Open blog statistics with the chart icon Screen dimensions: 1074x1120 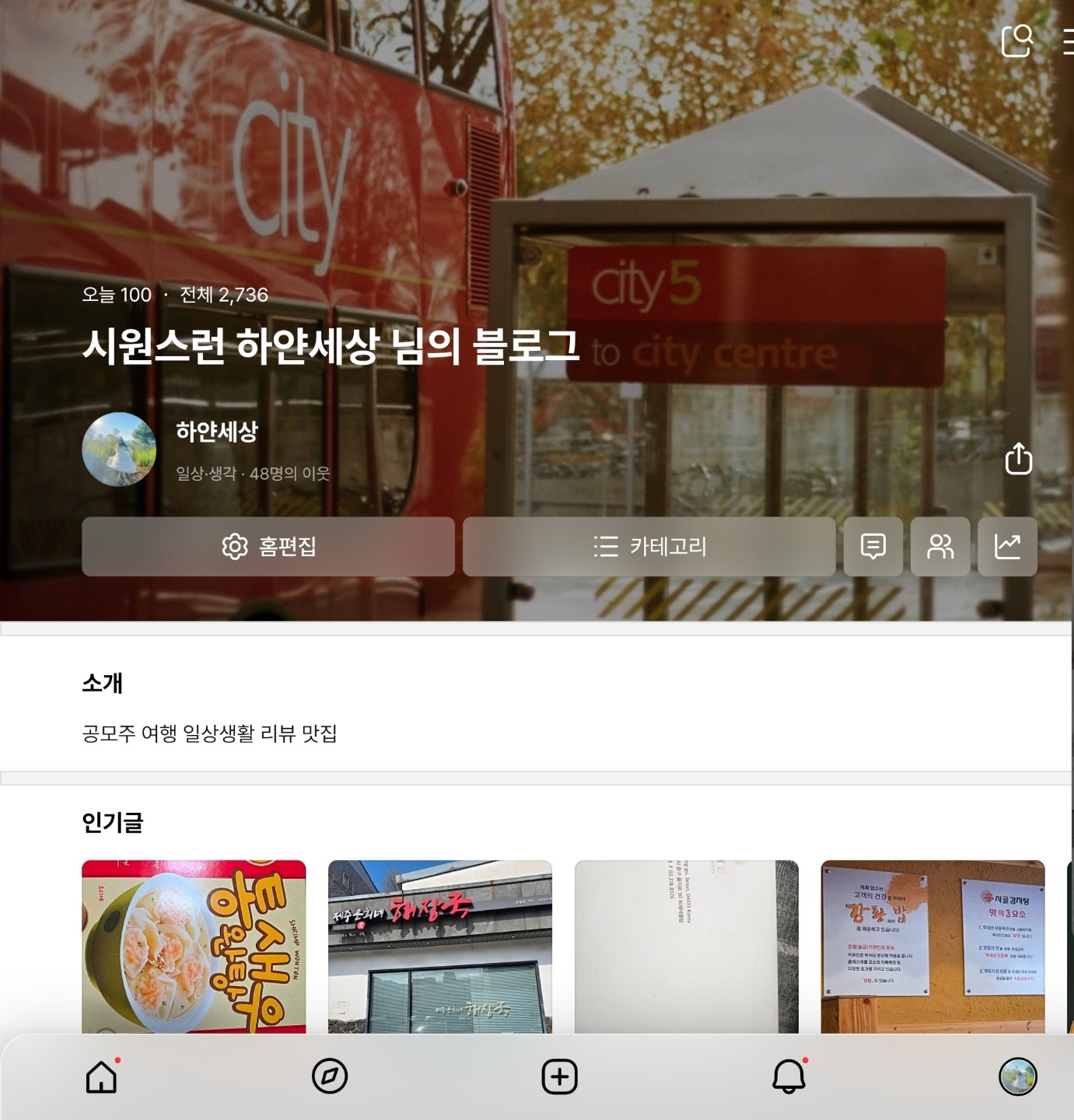pyautogui.click(x=1008, y=548)
